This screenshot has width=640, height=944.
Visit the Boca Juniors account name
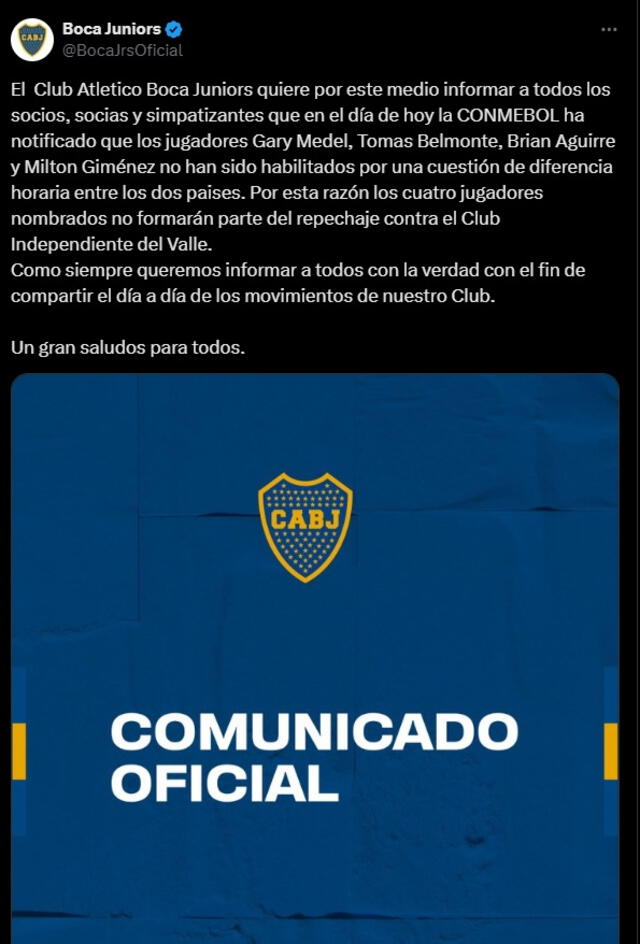[111, 29]
